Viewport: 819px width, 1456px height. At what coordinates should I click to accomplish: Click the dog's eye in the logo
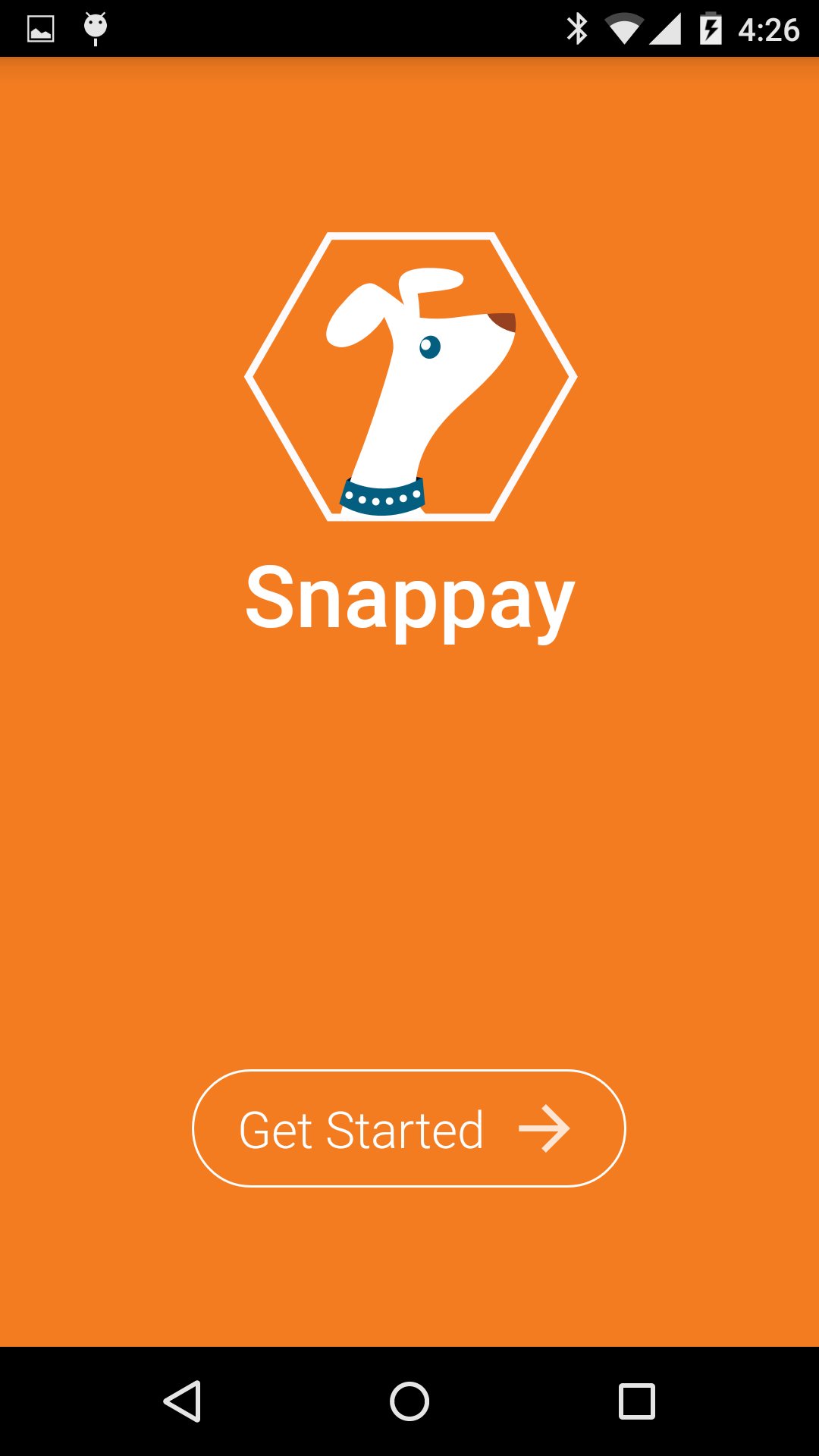[429, 347]
